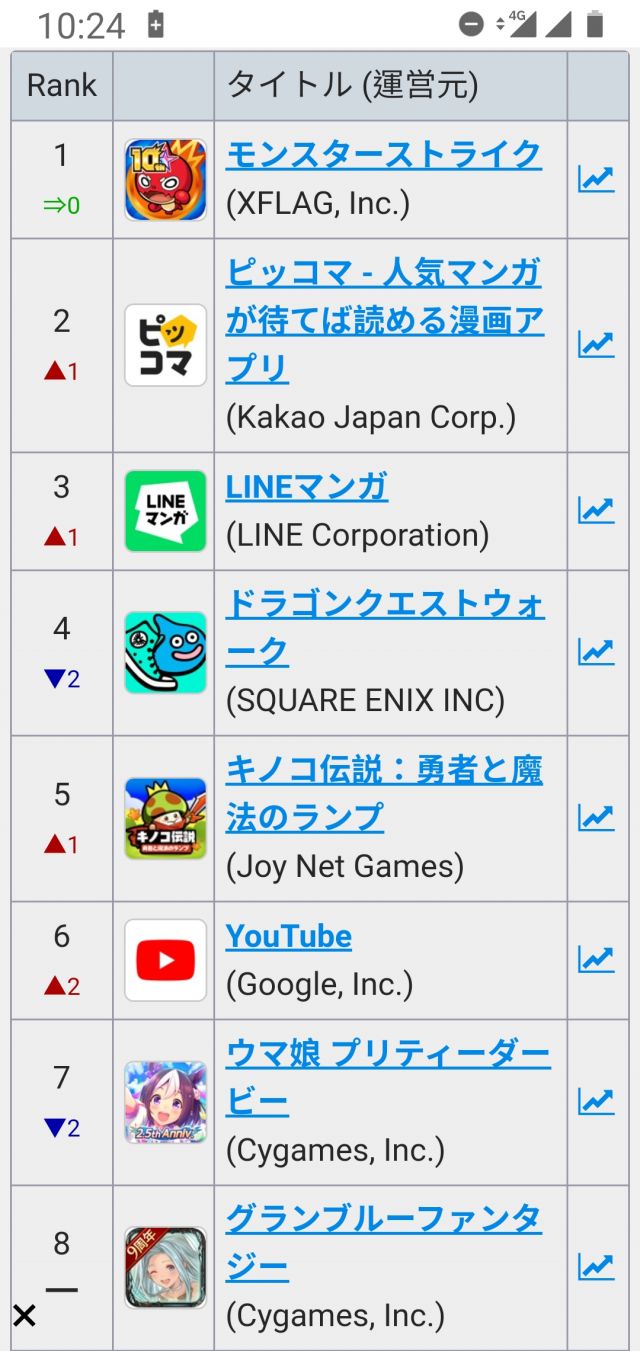The image size is (640, 1351).
Task: Open the キノコ伝説 link
Action: [383, 771]
